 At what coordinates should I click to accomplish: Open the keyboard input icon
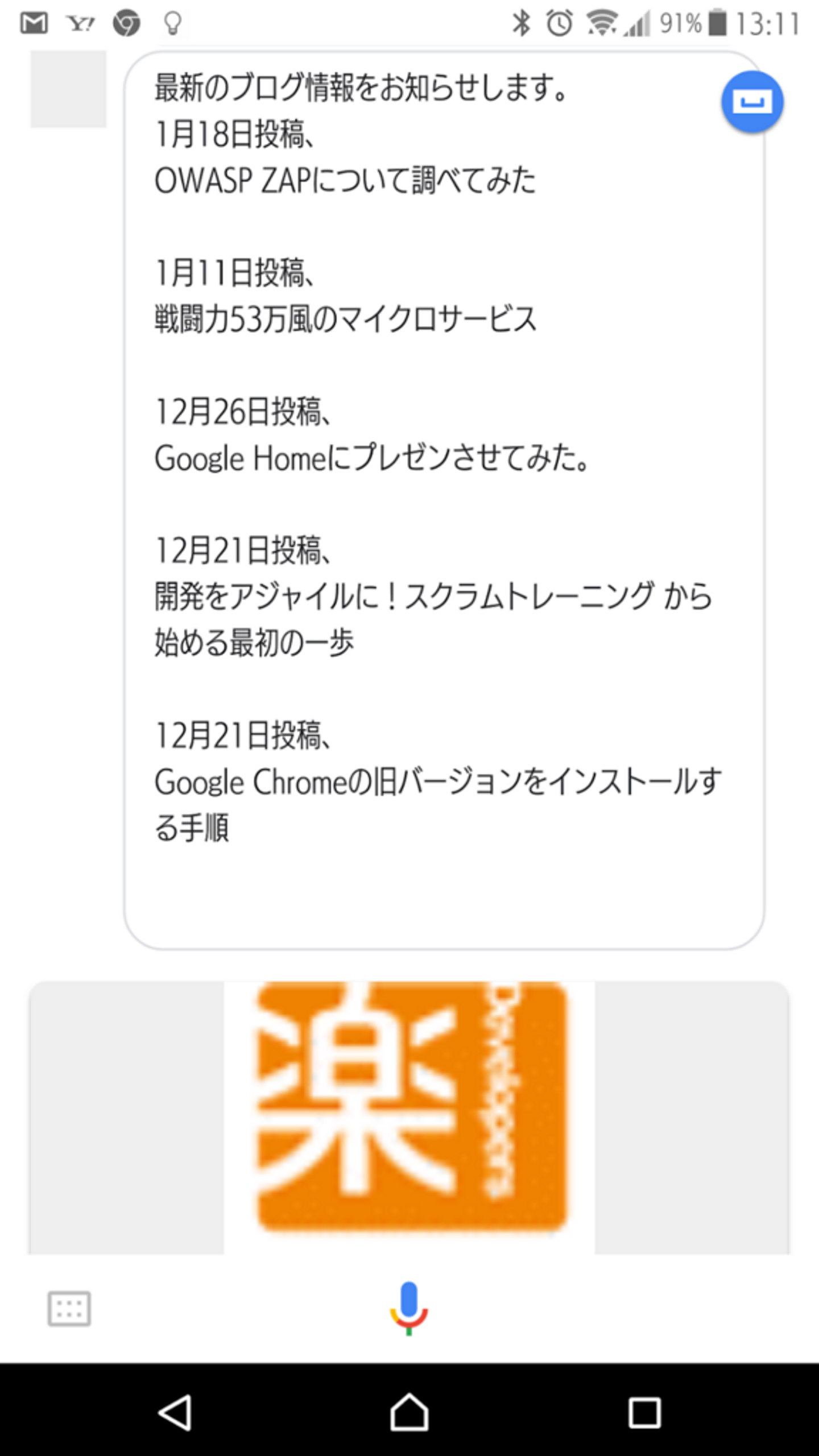click(69, 1309)
